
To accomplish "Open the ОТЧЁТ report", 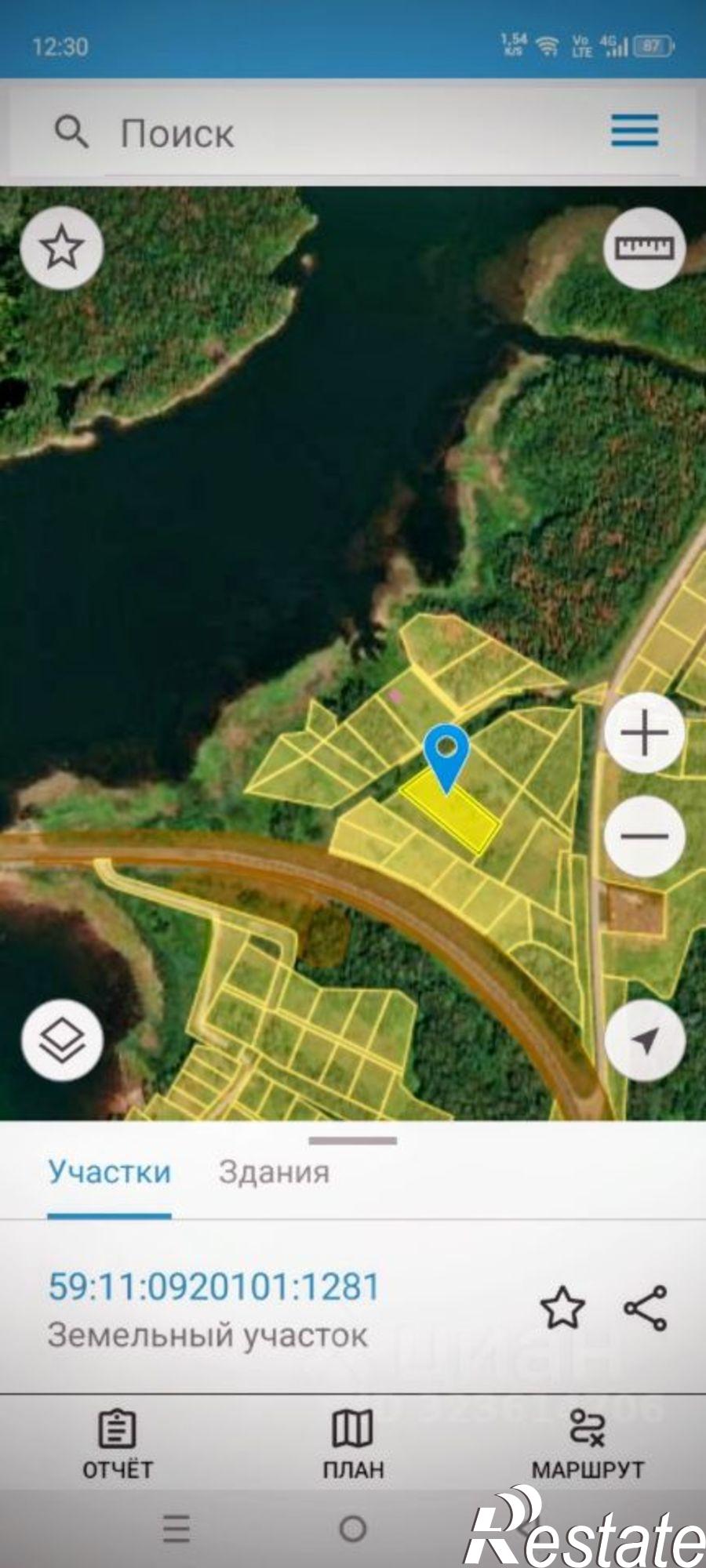I will click(x=118, y=1444).
